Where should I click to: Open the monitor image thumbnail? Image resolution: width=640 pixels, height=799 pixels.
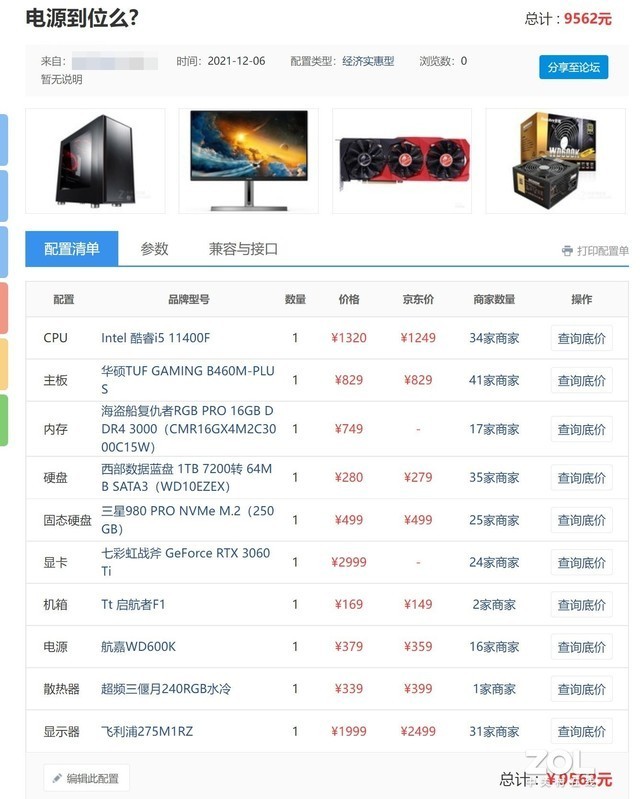[249, 161]
